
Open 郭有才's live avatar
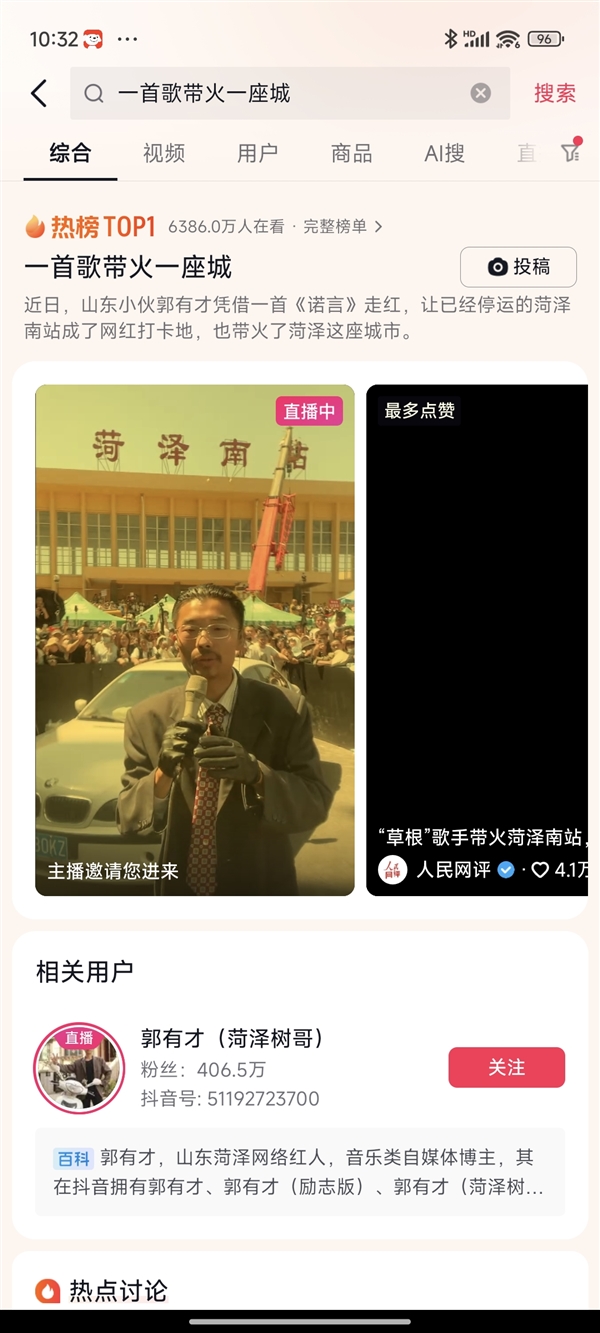79,1068
